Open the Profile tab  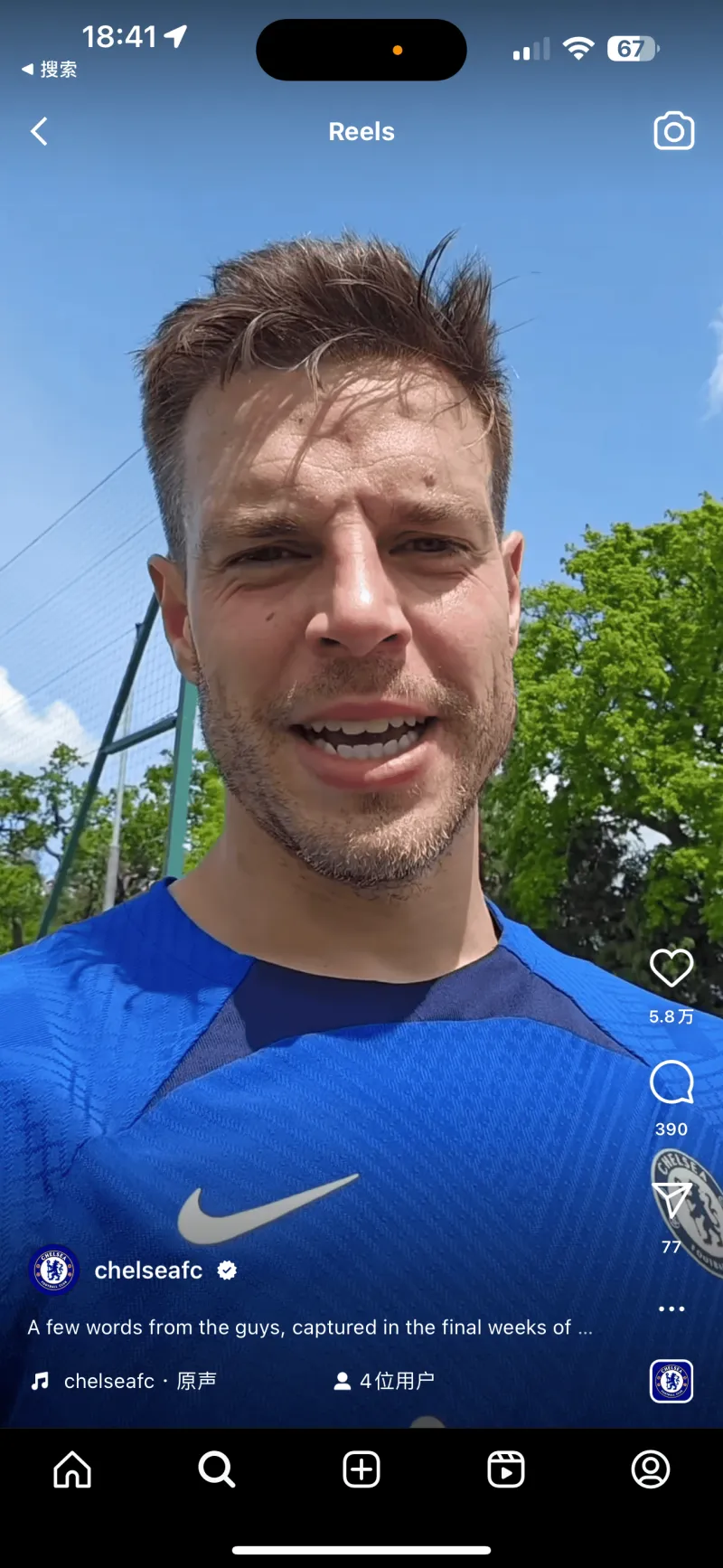651,1469
